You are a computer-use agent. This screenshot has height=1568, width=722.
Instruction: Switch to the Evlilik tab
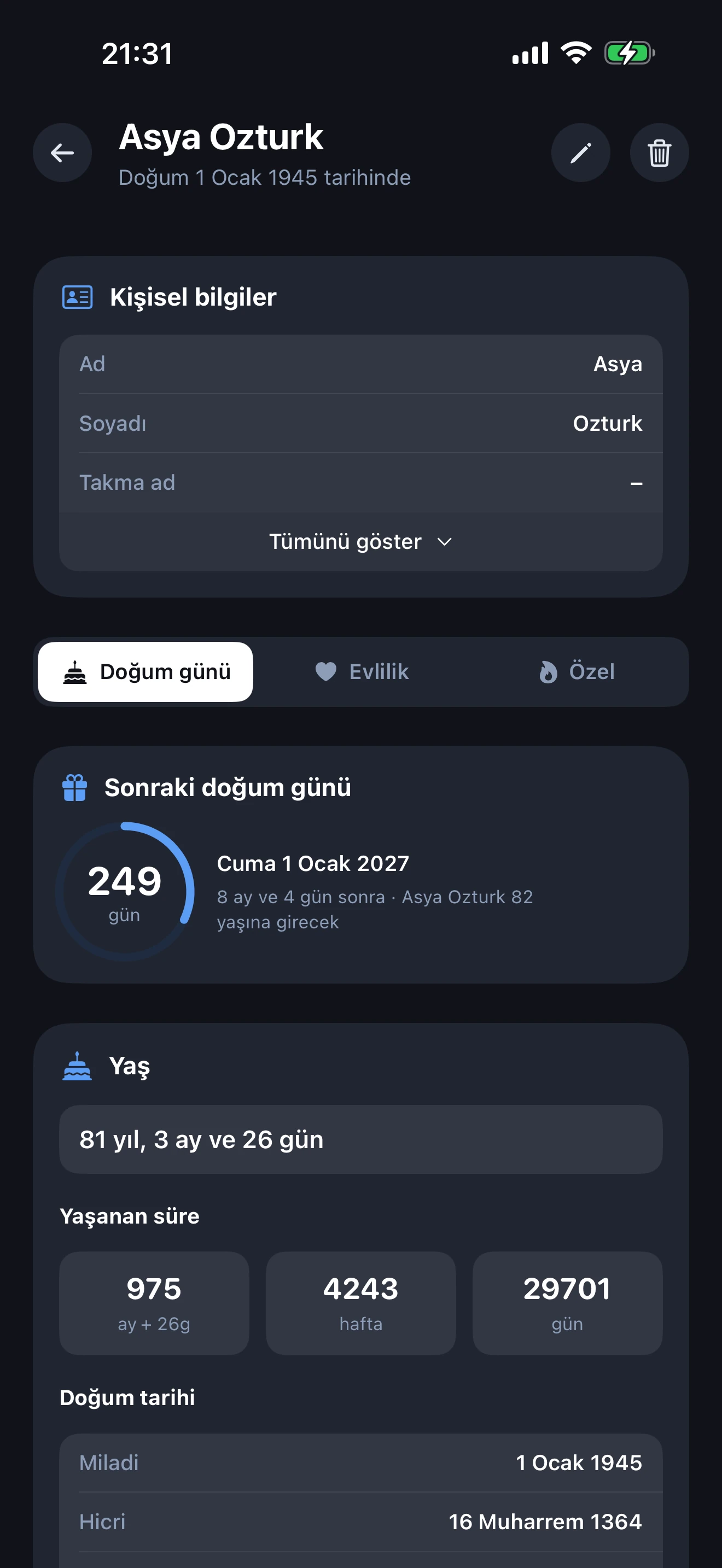(362, 672)
